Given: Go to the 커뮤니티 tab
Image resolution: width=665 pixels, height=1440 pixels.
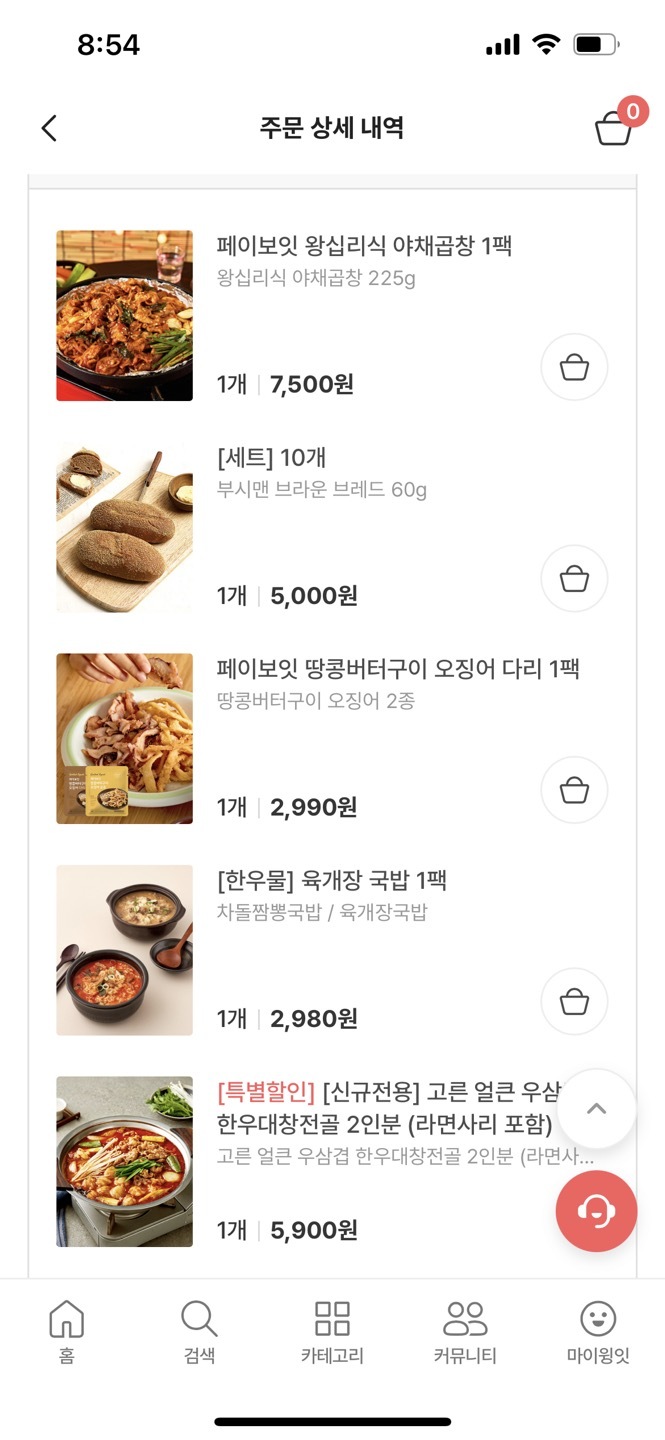Looking at the screenshot, I should [465, 1332].
